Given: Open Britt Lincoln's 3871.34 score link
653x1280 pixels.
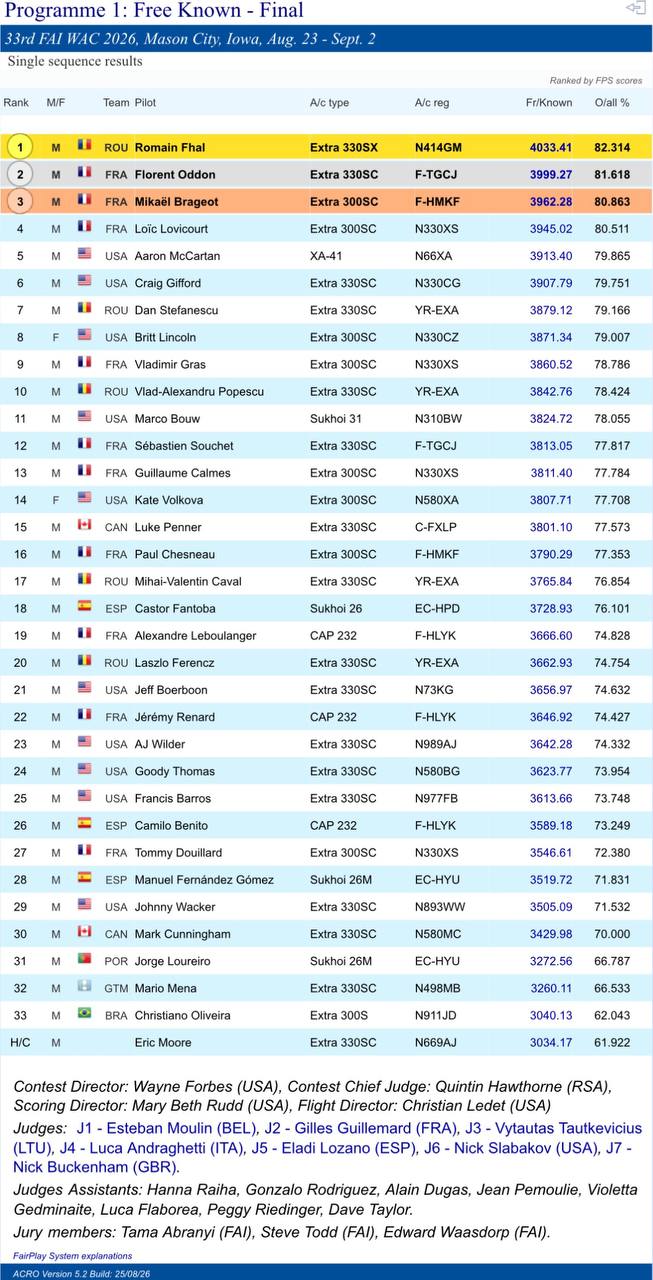Looking at the screenshot, I should [x=551, y=338].
